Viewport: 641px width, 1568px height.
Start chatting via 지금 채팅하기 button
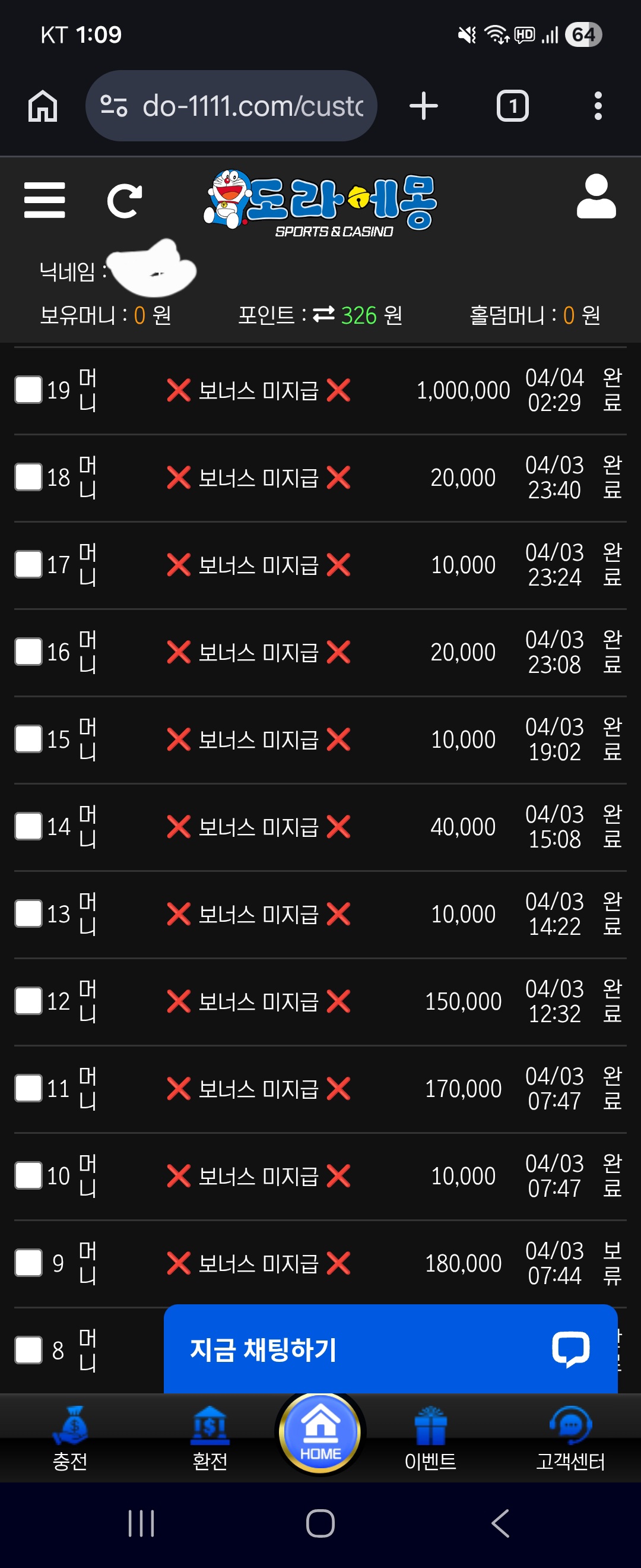tap(391, 1349)
